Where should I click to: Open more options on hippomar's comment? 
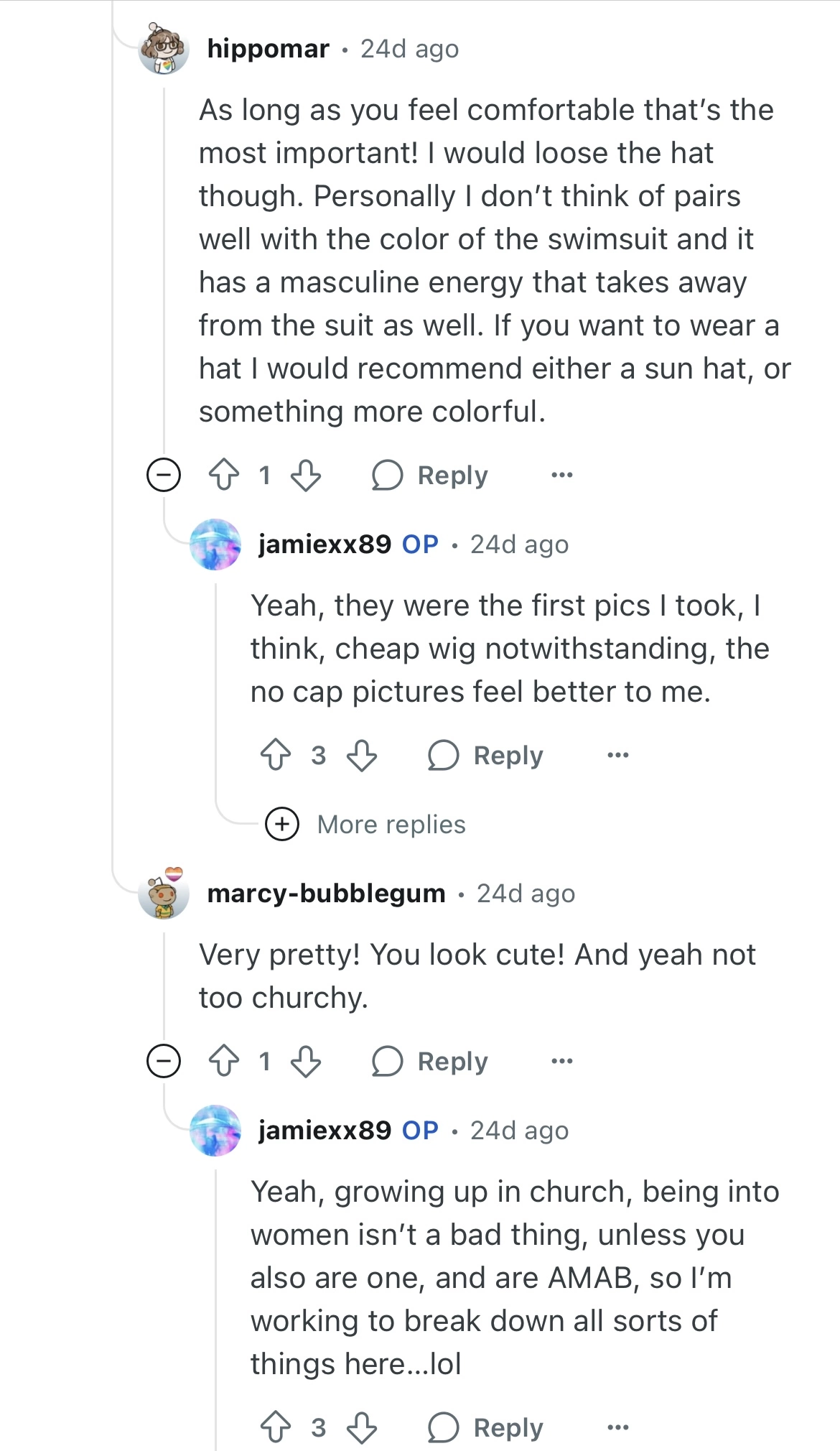tap(561, 476)
